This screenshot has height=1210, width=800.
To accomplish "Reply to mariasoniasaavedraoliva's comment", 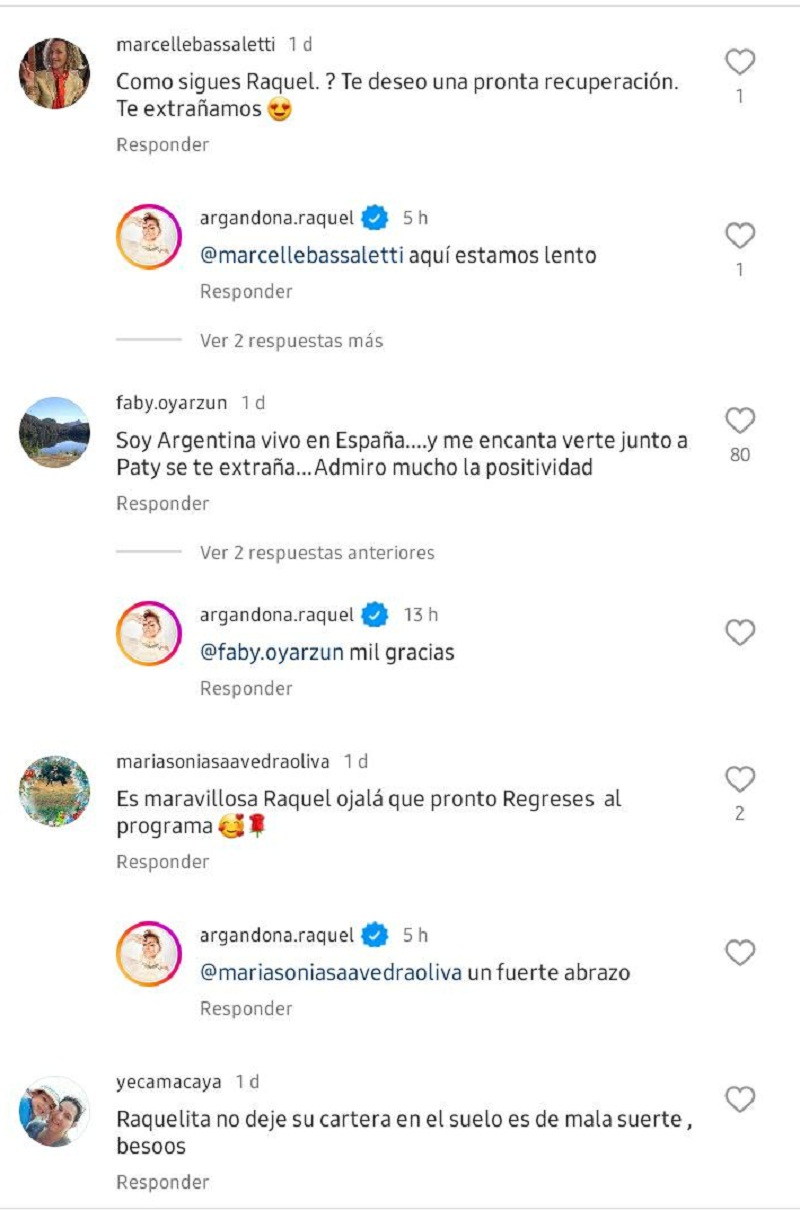I will (x=162, y=862).
